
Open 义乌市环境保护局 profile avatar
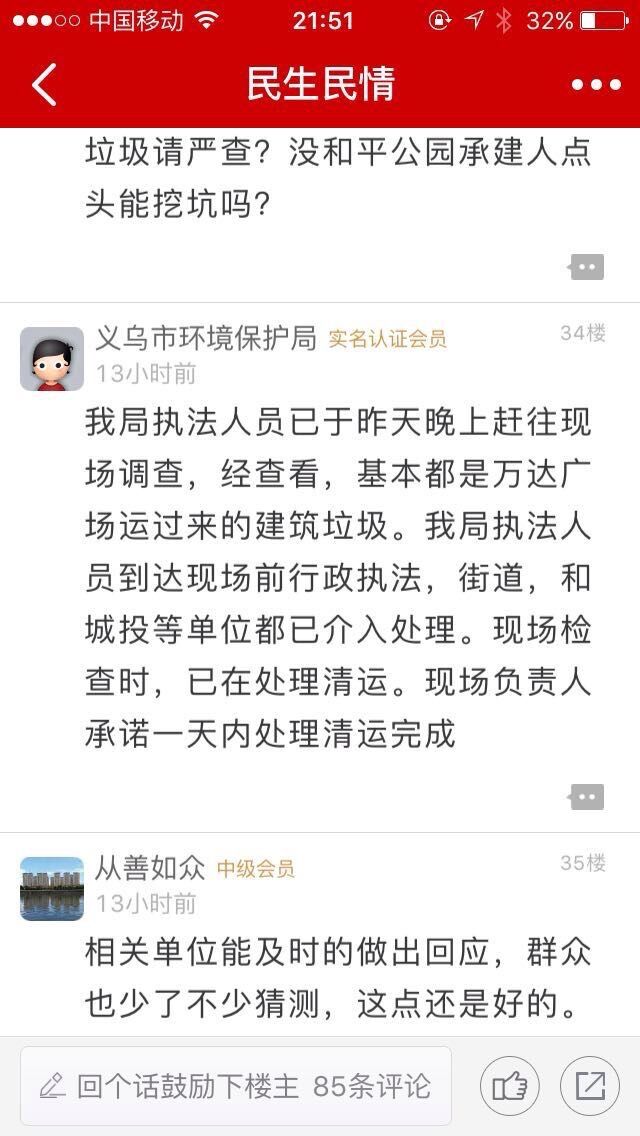click(52, 358)
